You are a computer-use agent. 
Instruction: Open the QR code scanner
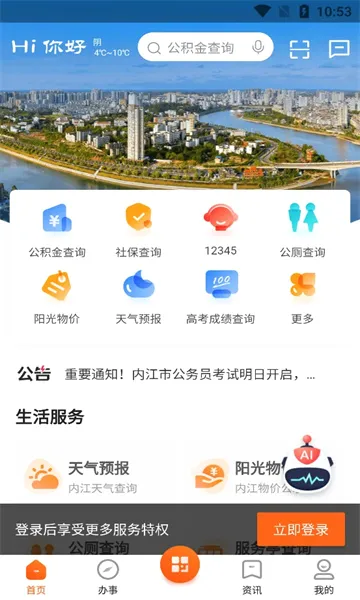tap(300, 49)
